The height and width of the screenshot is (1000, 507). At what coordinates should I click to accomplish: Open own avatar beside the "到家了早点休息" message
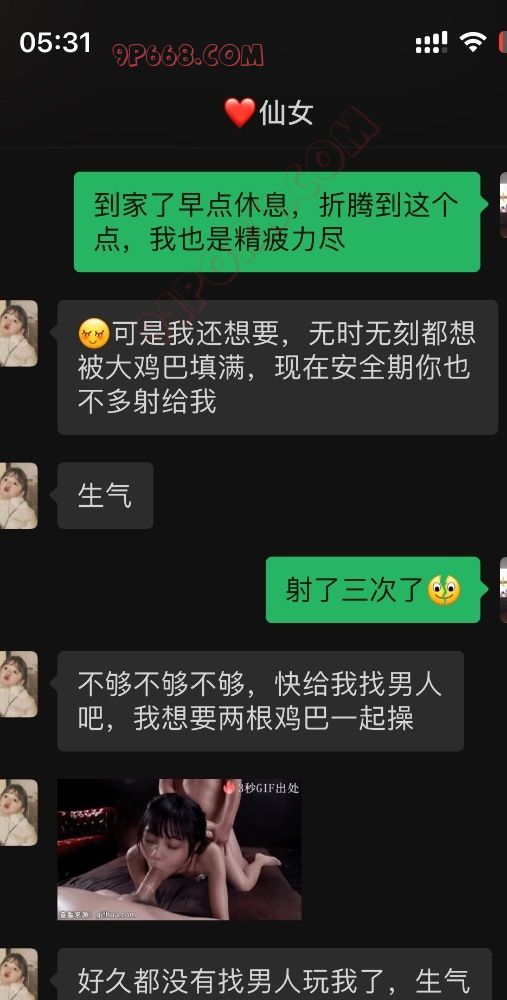pyautogui.click(x=503, y=205)
